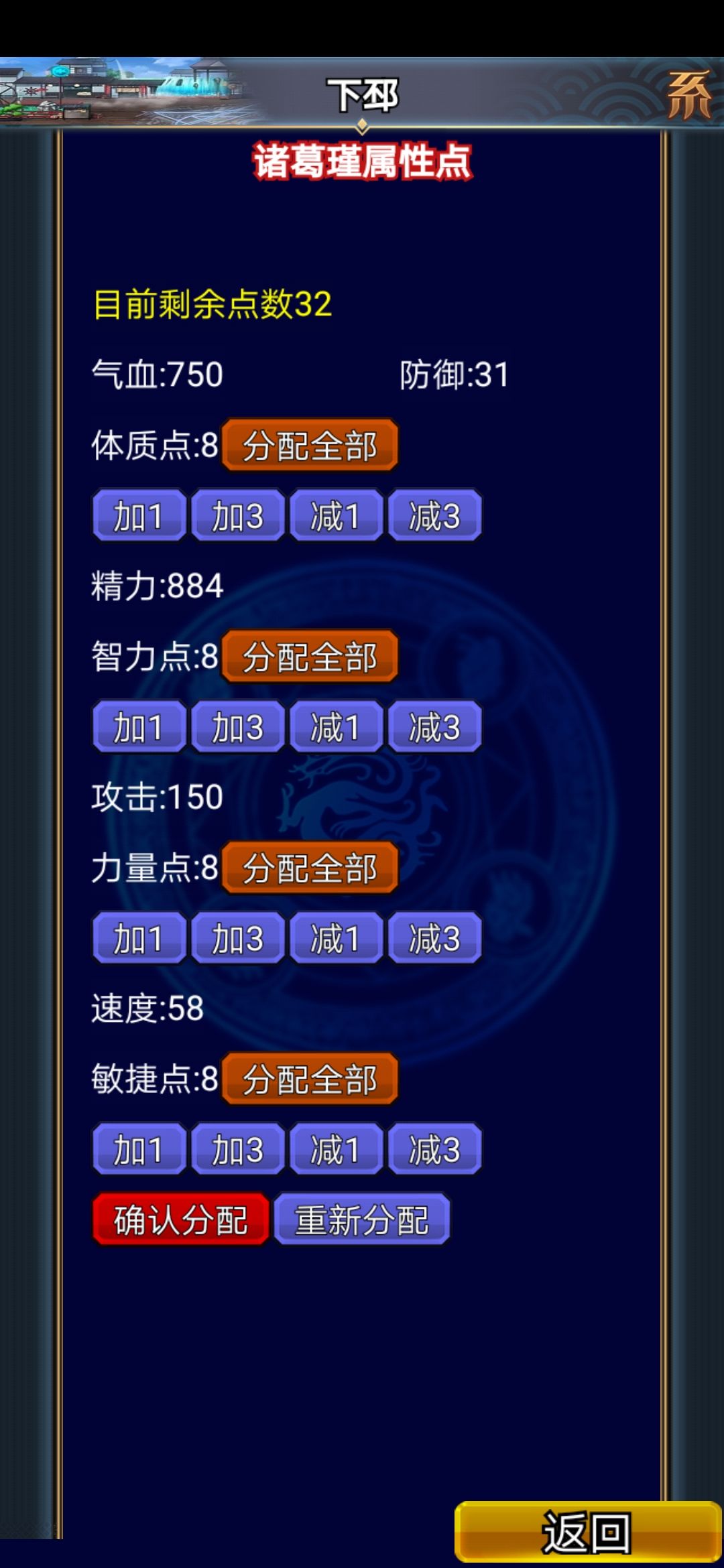Screen dimensions: 724x1568
Task: Select the 下邳 location title at top
Action: click(x=362, y=94)
